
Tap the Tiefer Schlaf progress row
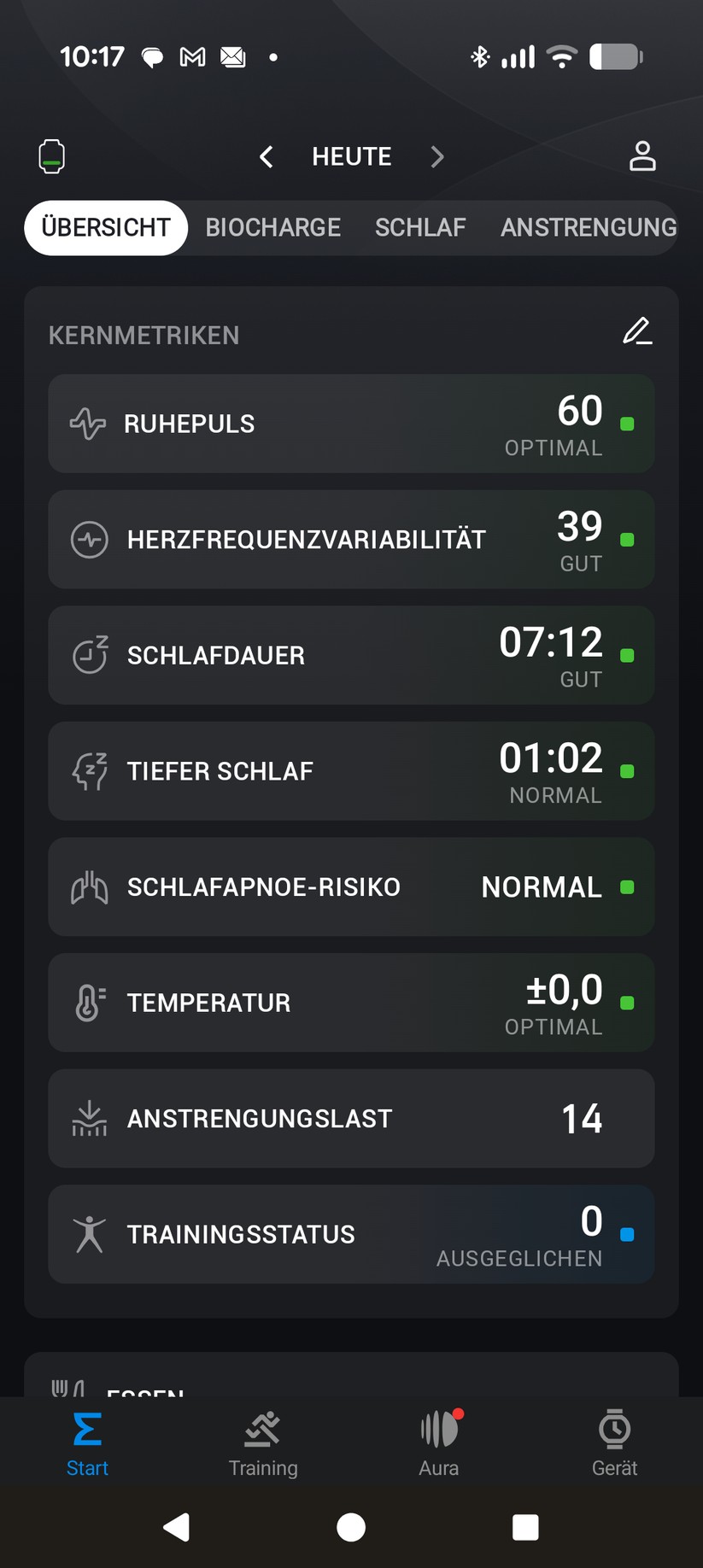pyautogui.click(x=351, y=771)
